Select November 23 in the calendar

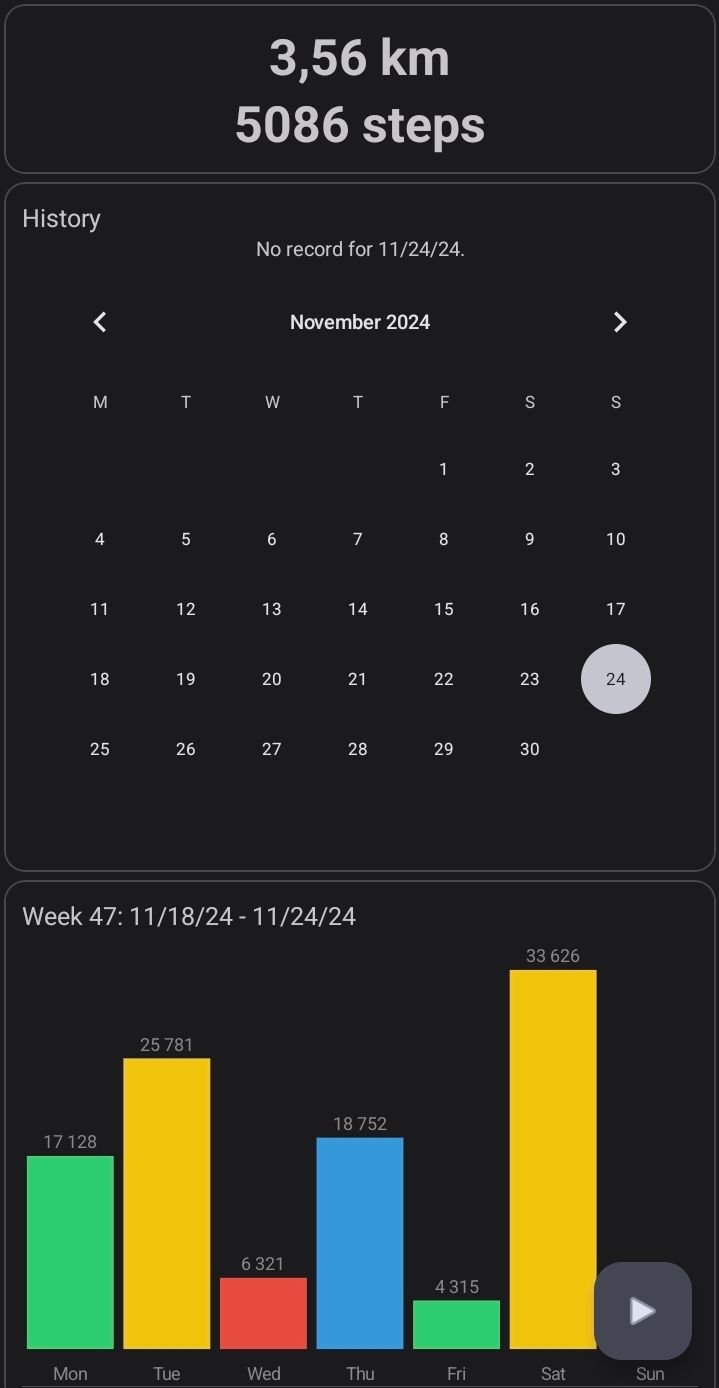[x=530, y=679]
